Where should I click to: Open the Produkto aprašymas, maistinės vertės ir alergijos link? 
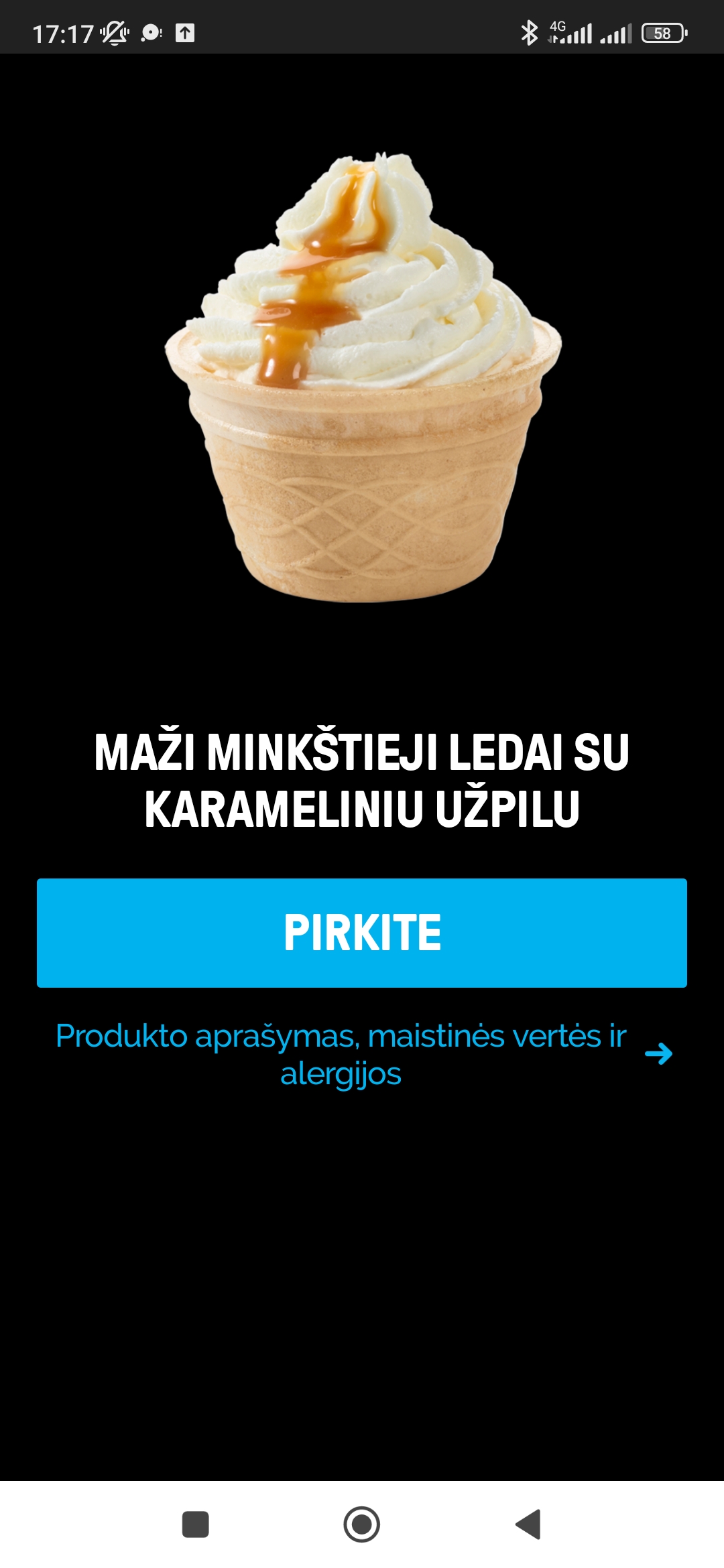coord(362,1054)
